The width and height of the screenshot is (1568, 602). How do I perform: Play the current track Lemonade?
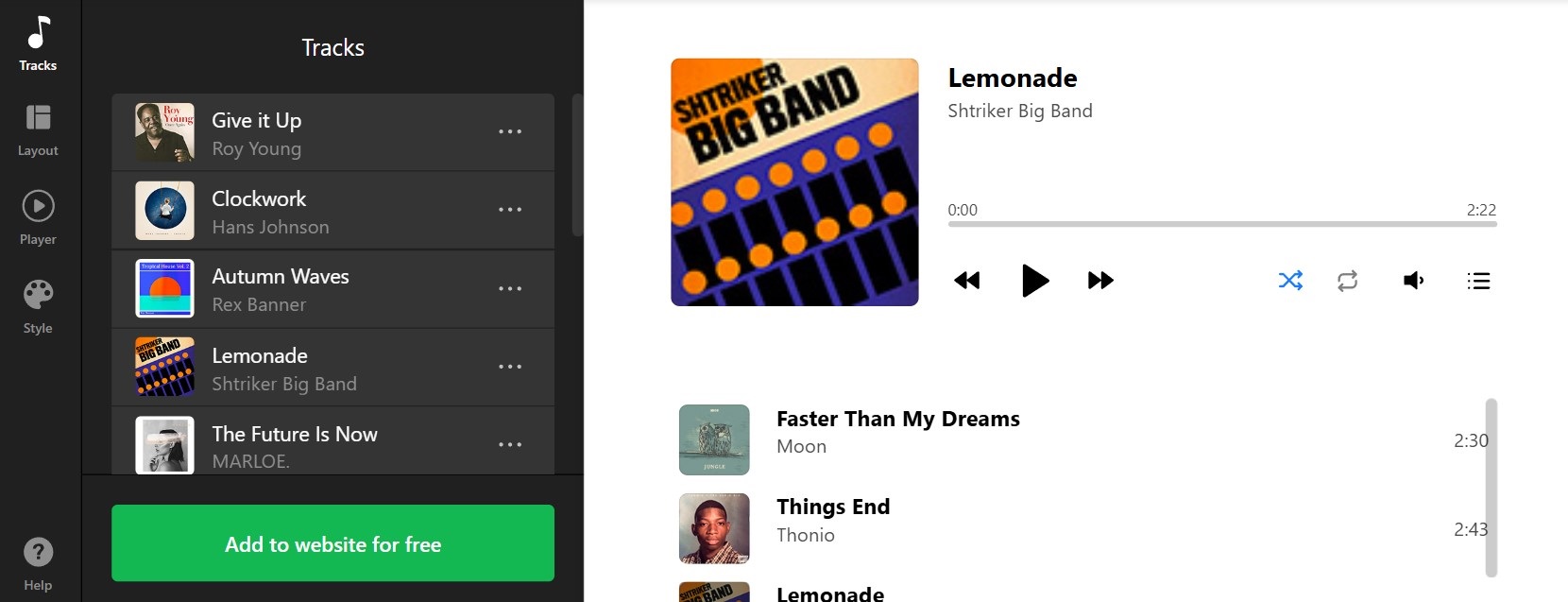point(1035,281)
